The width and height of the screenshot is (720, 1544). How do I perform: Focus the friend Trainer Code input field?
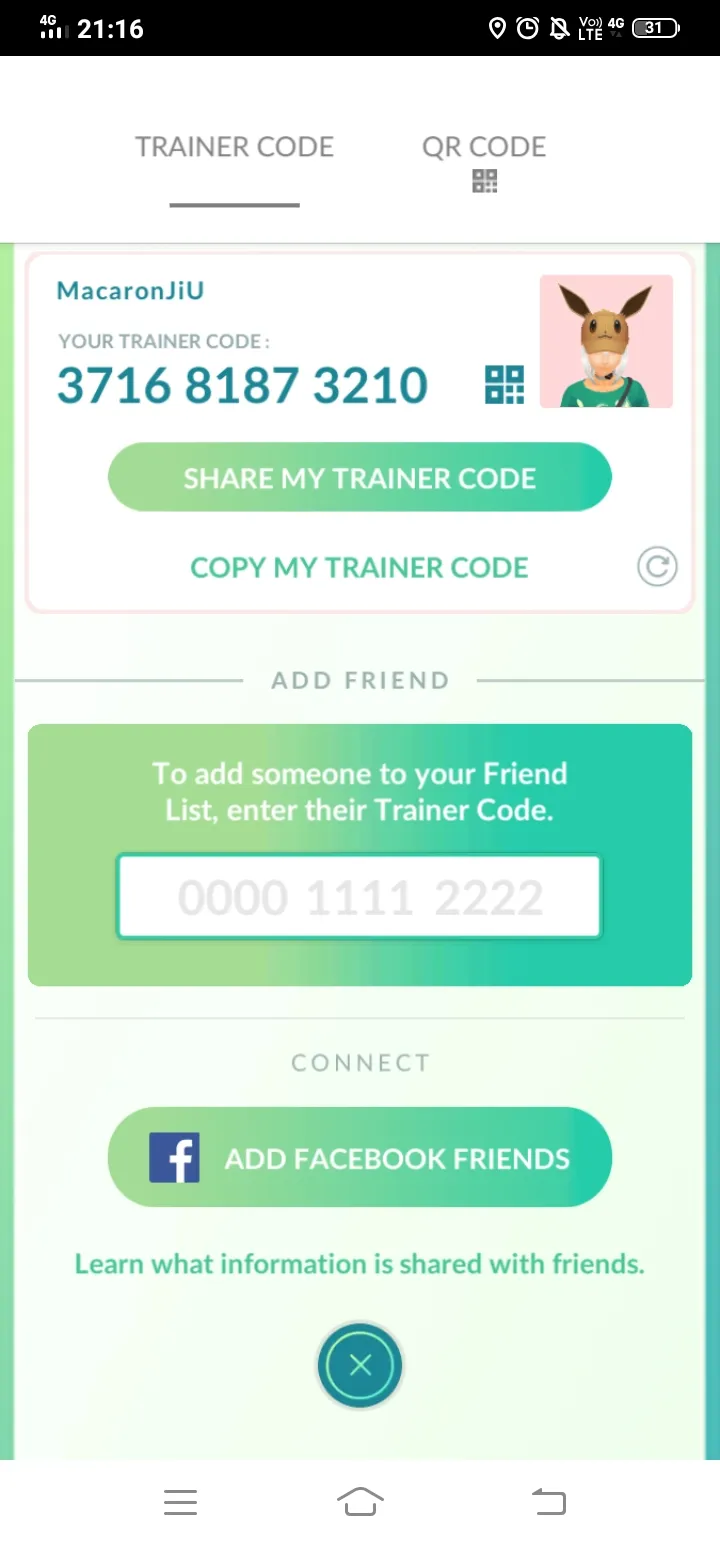pyautogui.click(x=359, y=897)
